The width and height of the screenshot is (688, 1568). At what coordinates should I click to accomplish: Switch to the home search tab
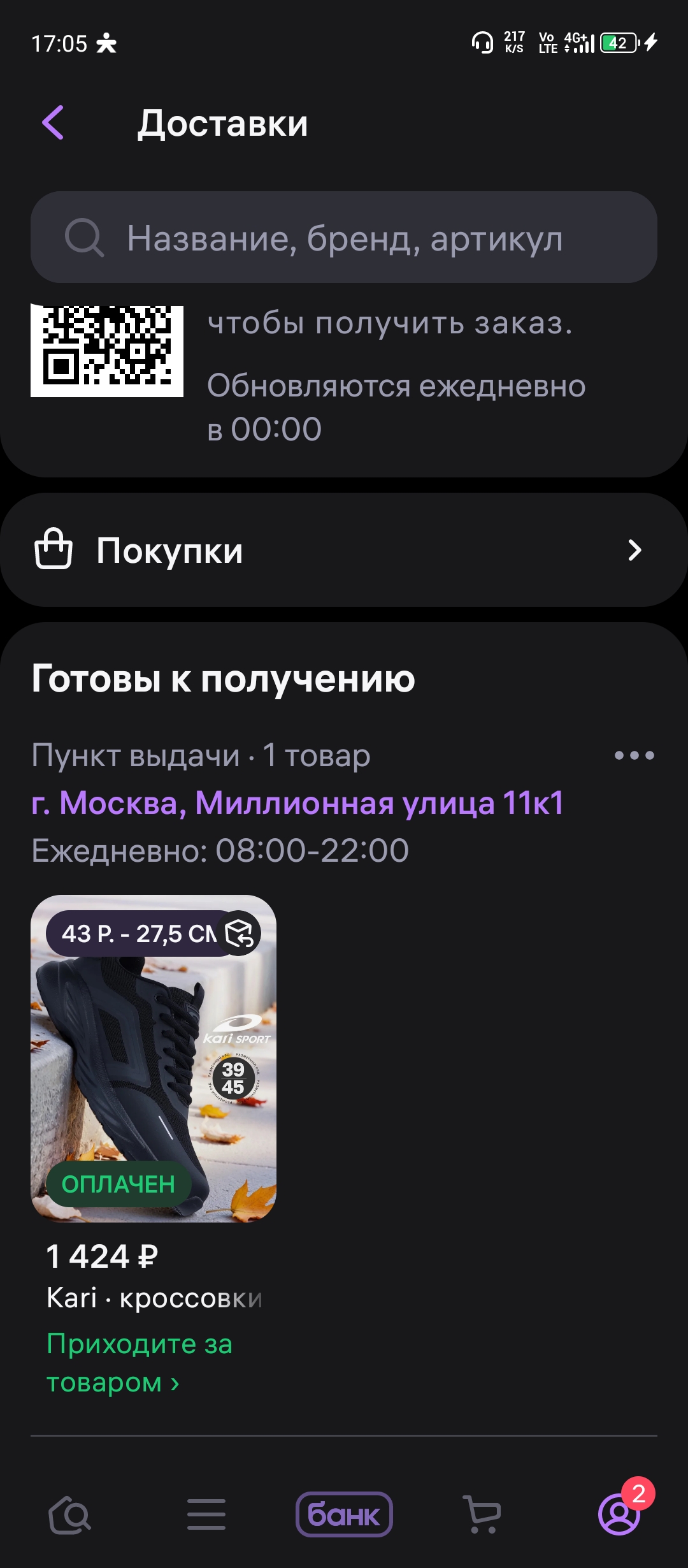[x=69, y=1514]
